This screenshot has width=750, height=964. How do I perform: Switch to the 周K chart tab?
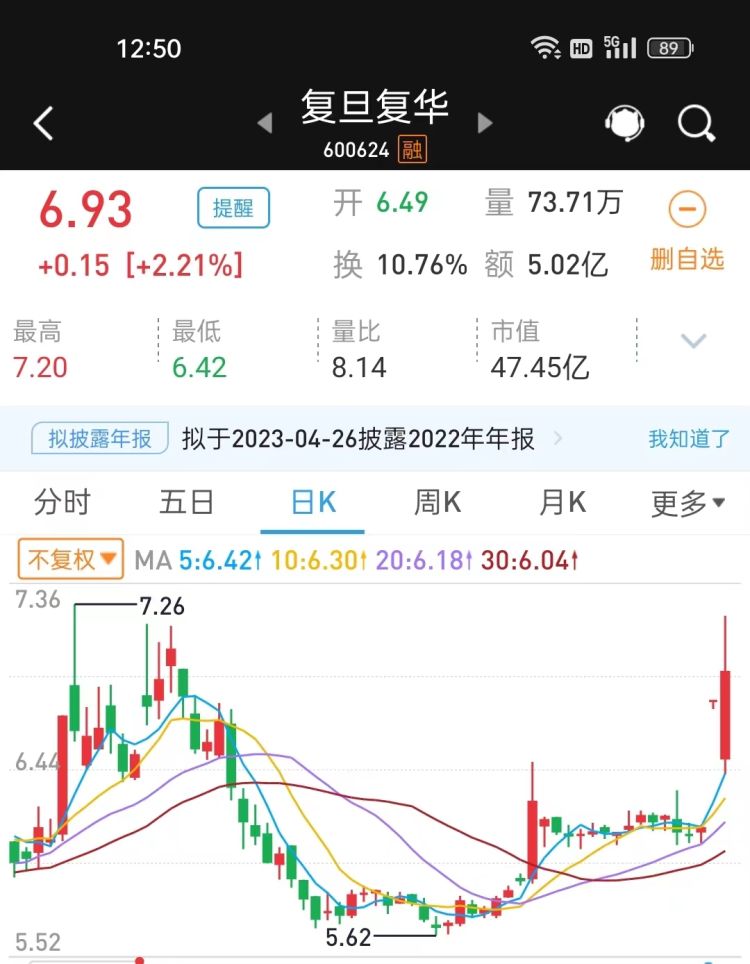click(x=438, y=502)
